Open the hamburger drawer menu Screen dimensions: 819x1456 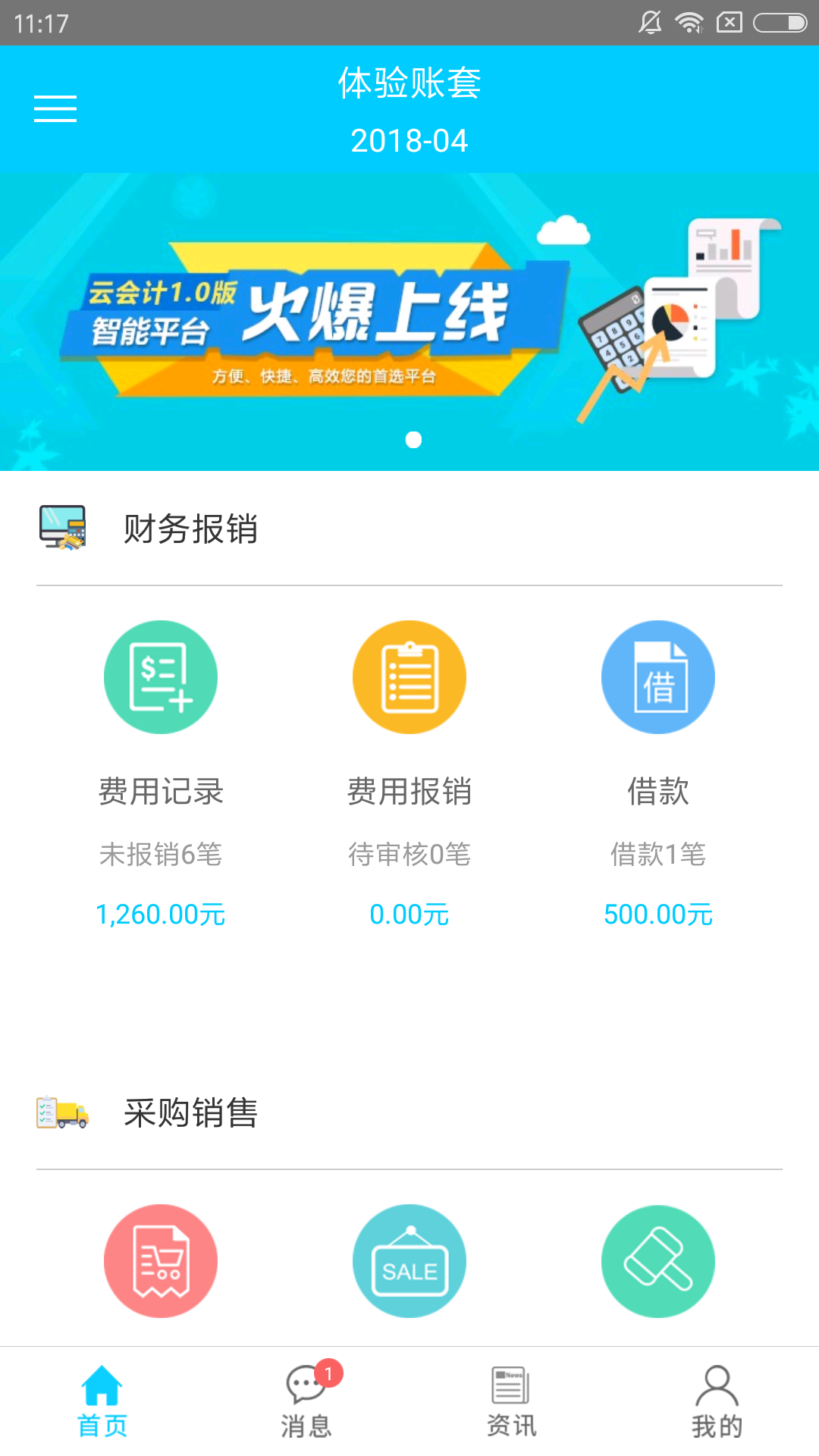(55, 109)
